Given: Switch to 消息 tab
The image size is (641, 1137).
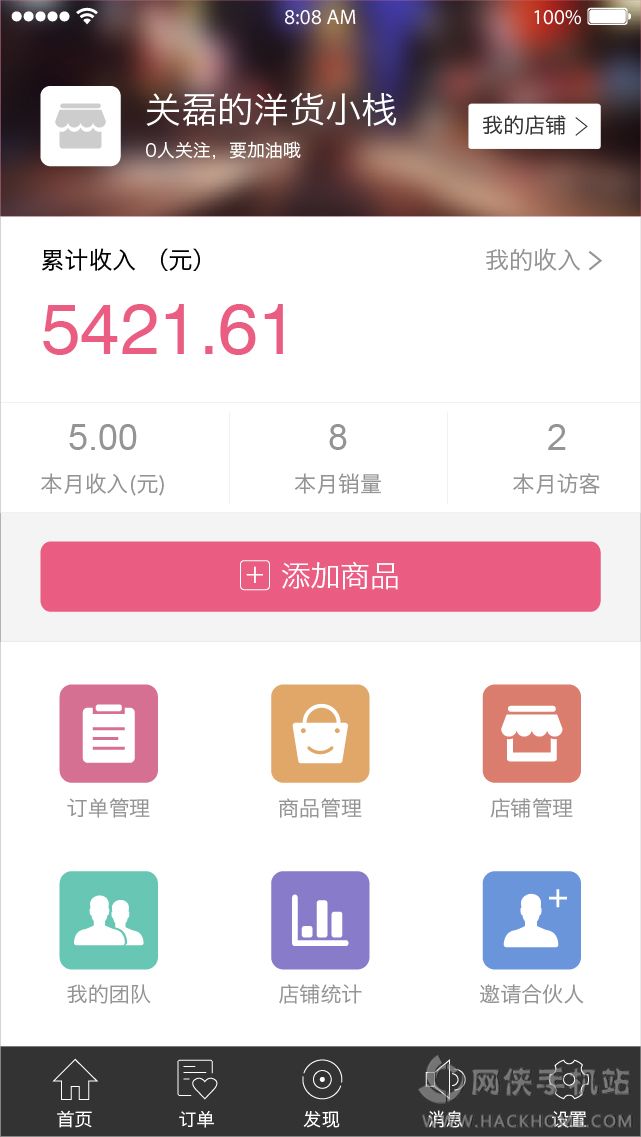Looking at the screenshot, I should [445, 1092].
